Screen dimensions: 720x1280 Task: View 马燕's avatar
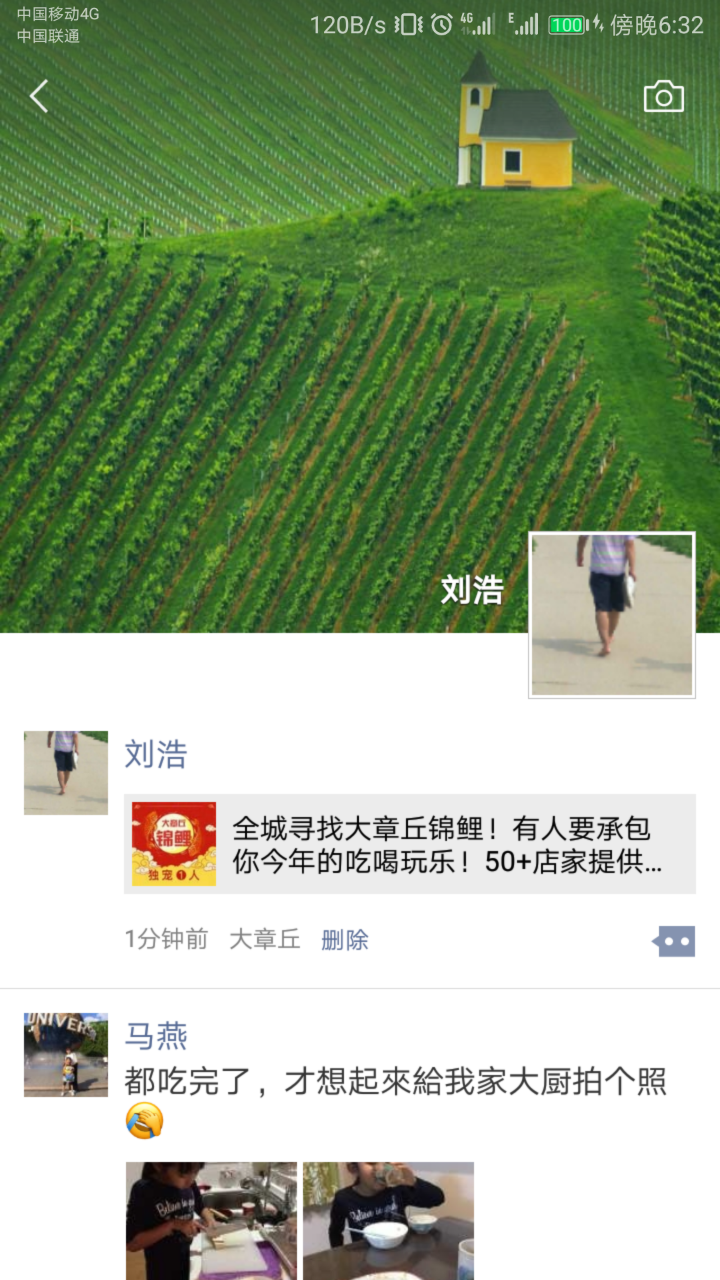(x=66, y=1055)
